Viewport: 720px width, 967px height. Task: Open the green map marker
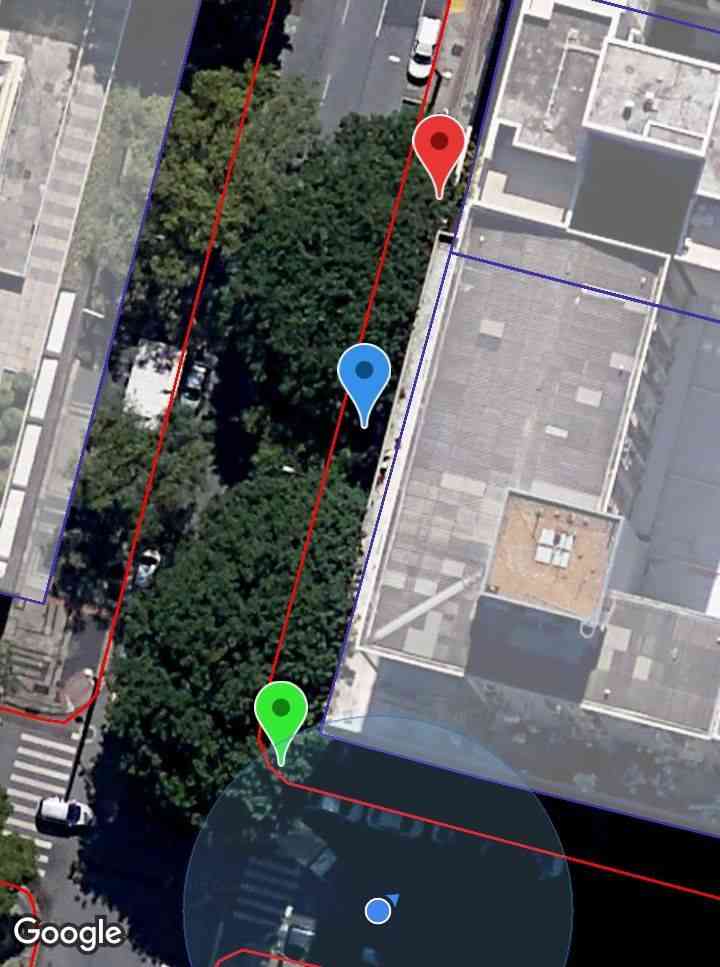[x=281, y=712]
